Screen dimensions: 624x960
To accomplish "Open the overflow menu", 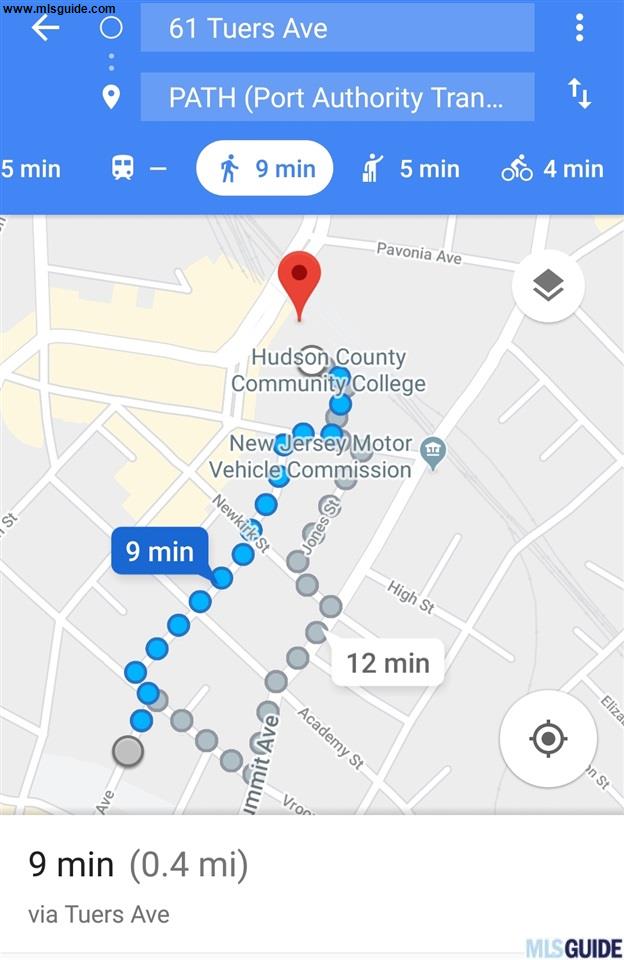I will tap(579, 28).
